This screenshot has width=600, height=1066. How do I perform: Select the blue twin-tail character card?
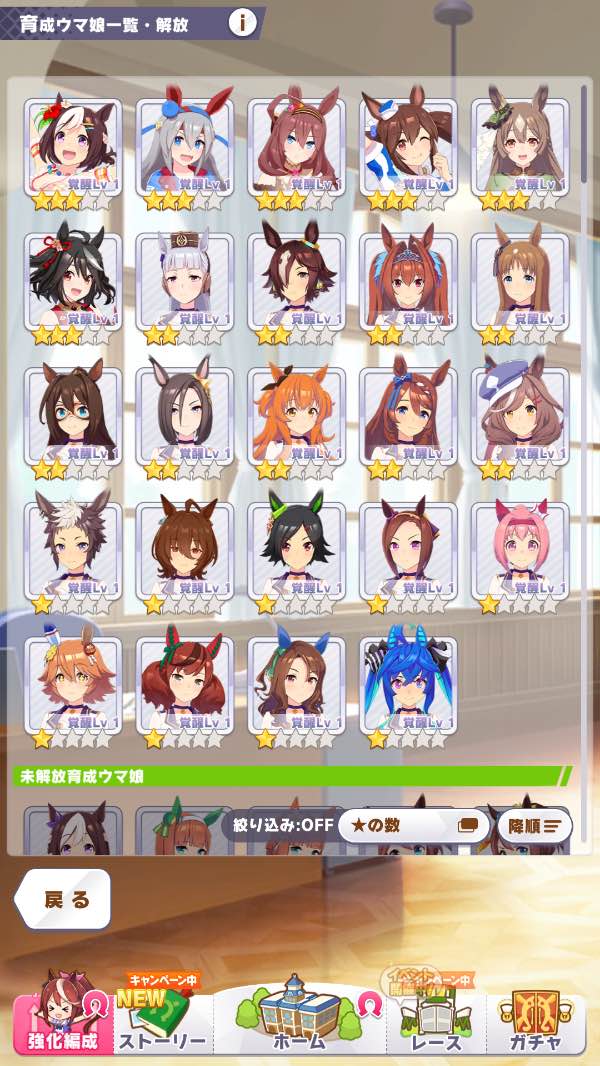(x=408, y=685)
